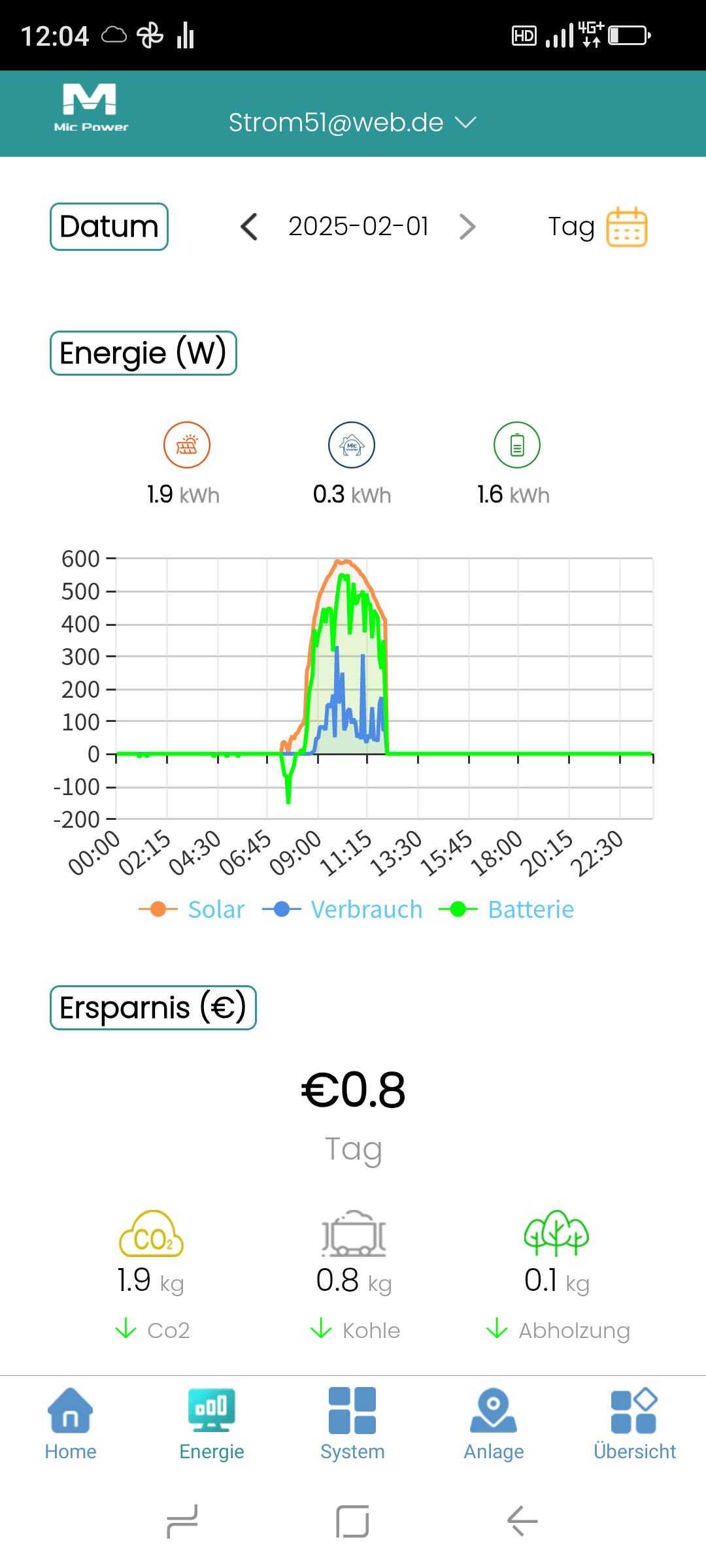
Task: Go to the next date
Action: pyautogui.click(x=467, y=227)
